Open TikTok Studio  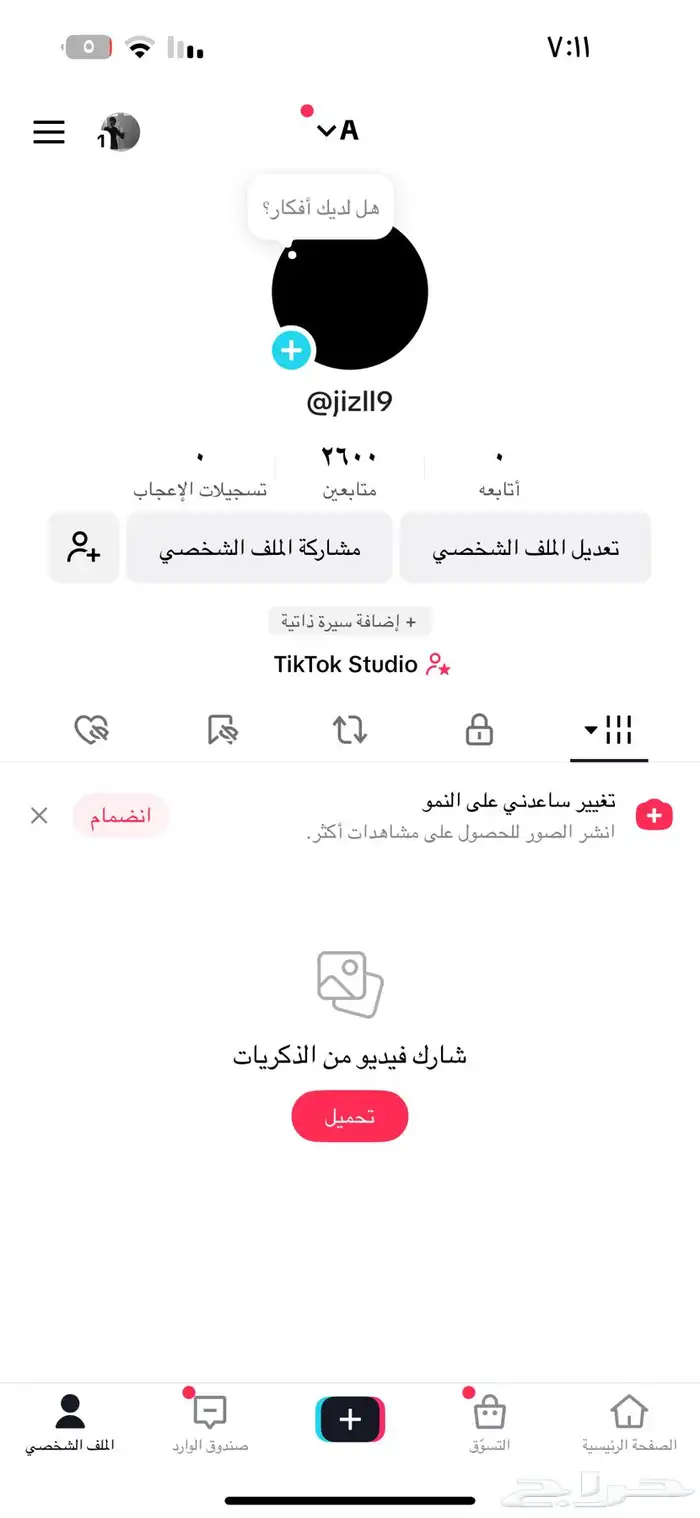coord(361,665)
